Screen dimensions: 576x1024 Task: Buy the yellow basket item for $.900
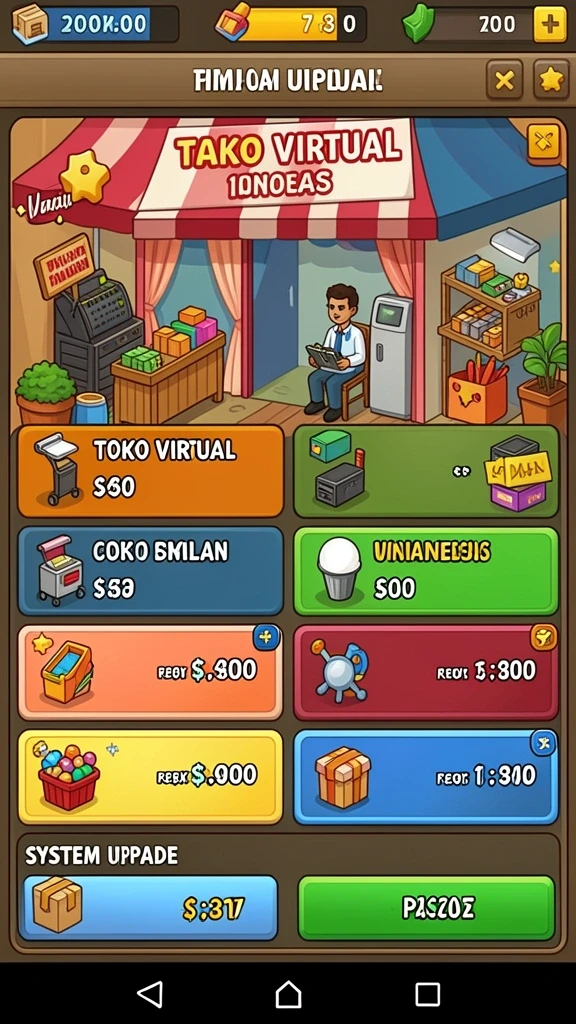tap(151, 776)
